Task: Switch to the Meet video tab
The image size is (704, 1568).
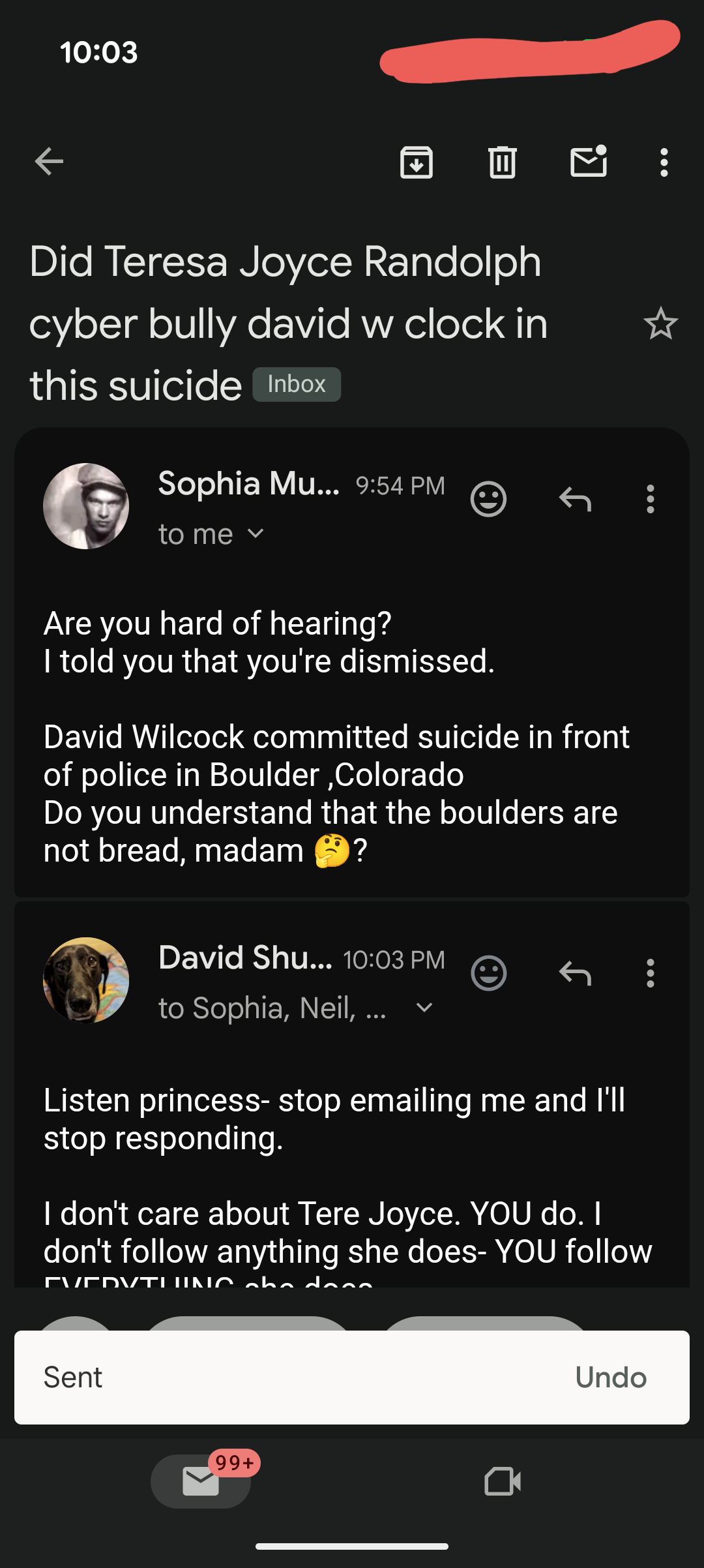Action: (x=503, y=1481)
